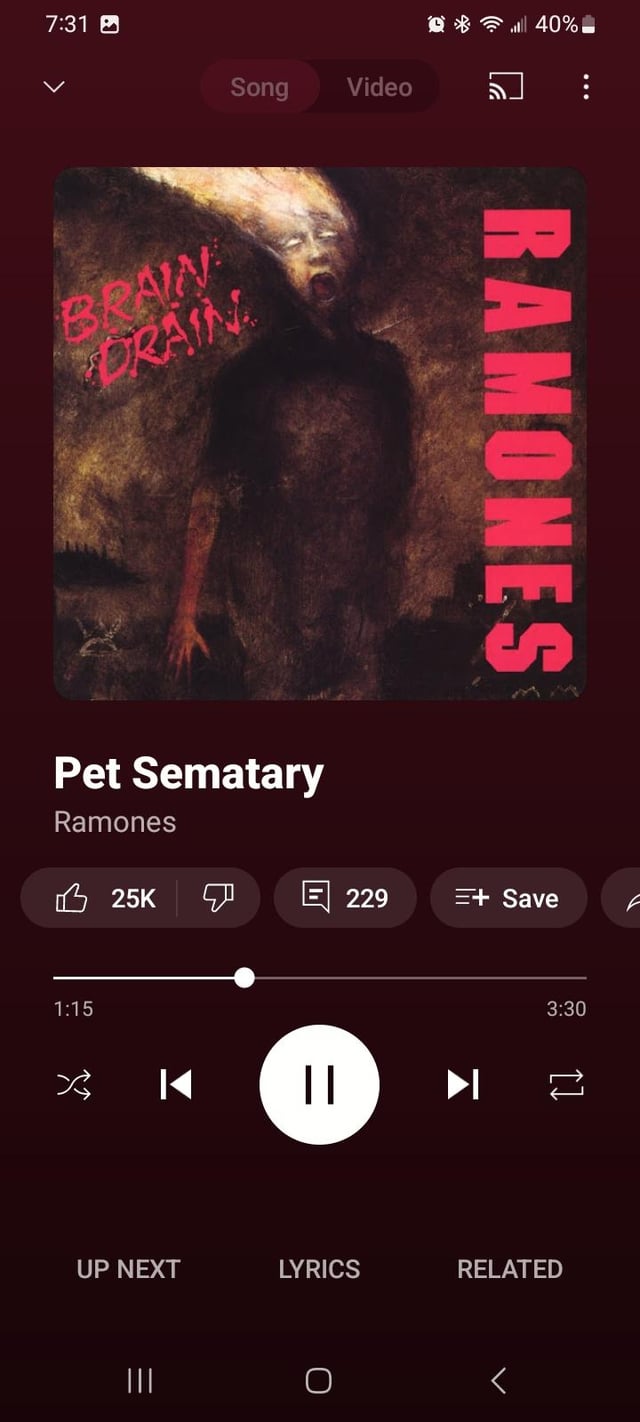Go back using system navigation
The width and height of the screenshot is (640, 1422).
(499, 1381)
